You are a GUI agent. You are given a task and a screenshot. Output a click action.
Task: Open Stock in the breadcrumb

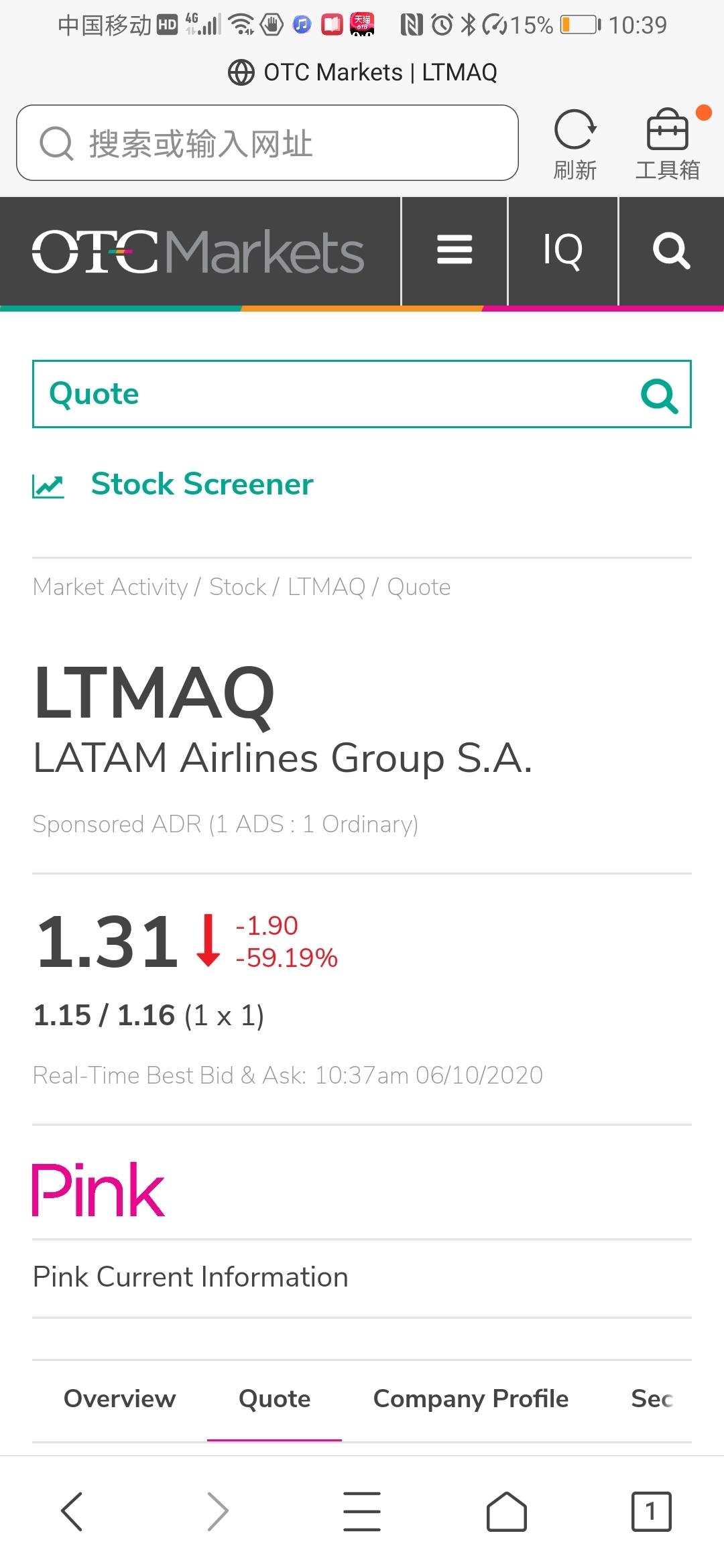pos(238,587)
